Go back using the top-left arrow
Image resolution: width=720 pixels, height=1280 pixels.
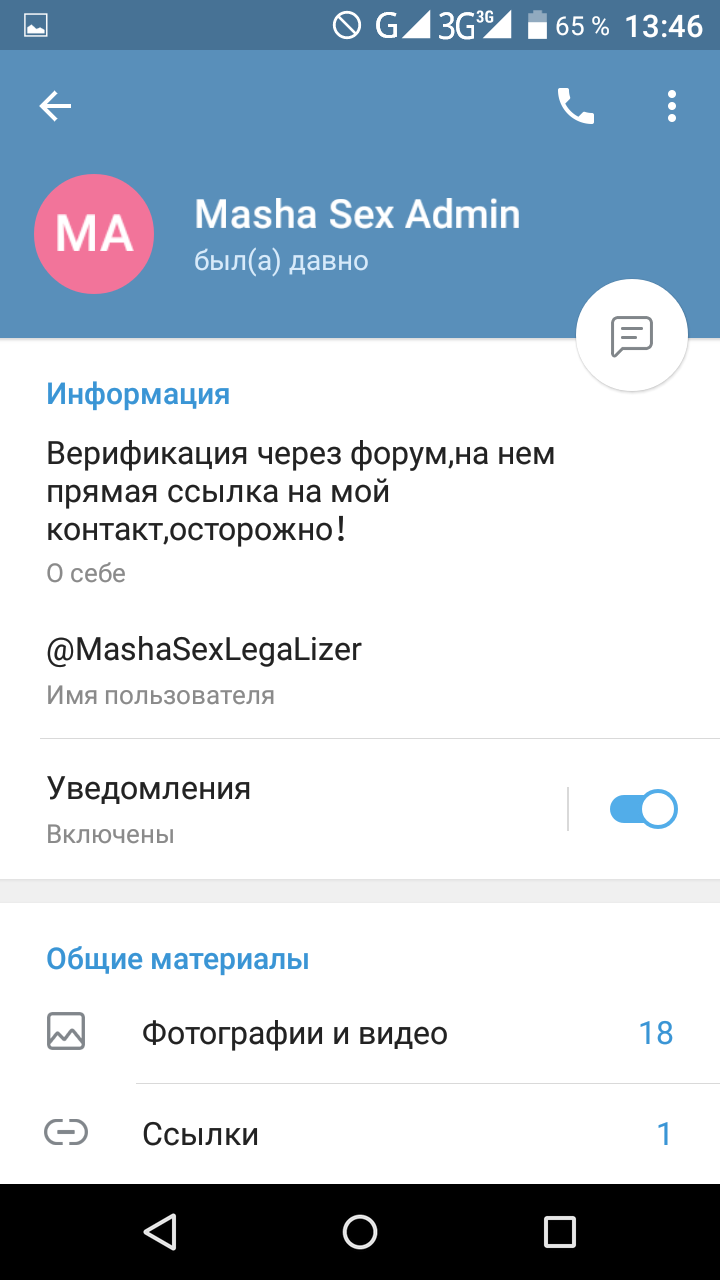tap(55, 106)
